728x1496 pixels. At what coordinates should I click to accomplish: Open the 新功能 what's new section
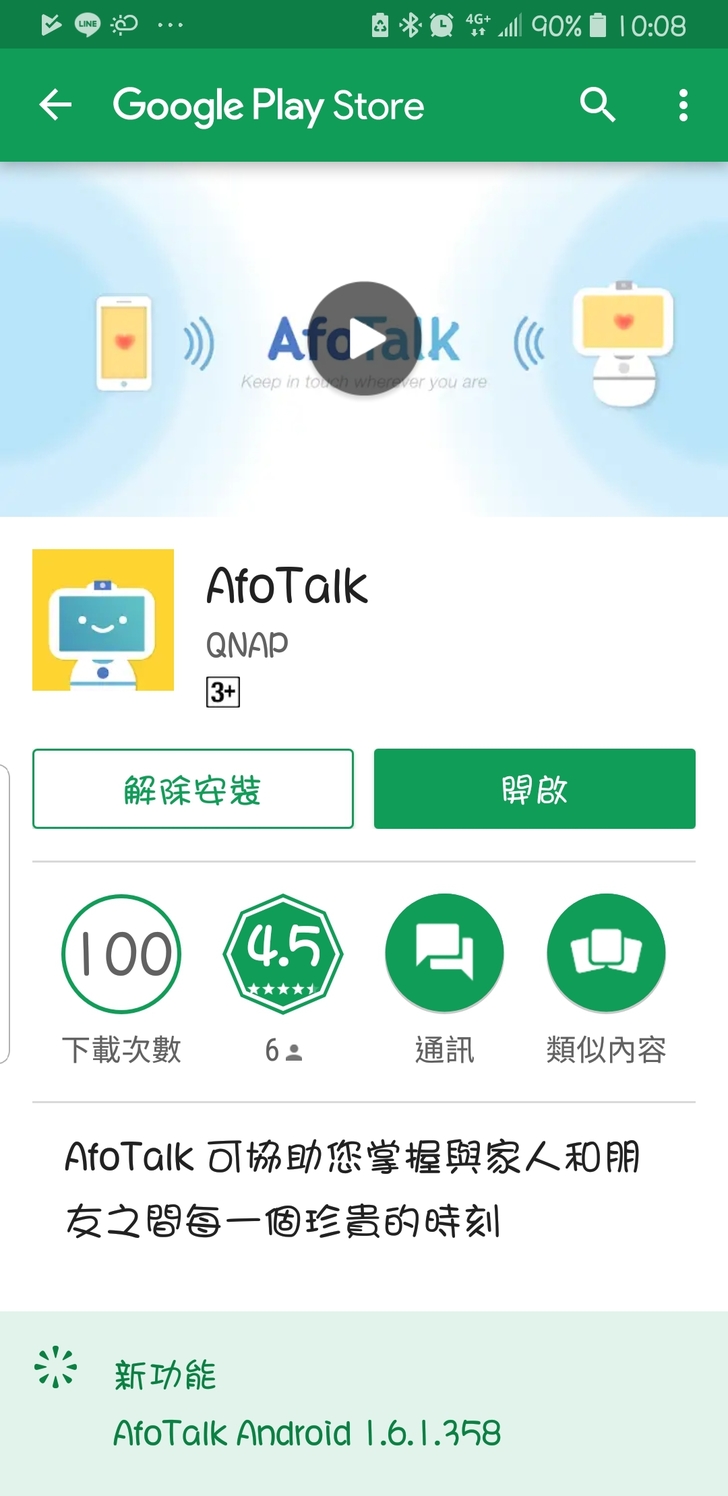tap(165, 1375)
